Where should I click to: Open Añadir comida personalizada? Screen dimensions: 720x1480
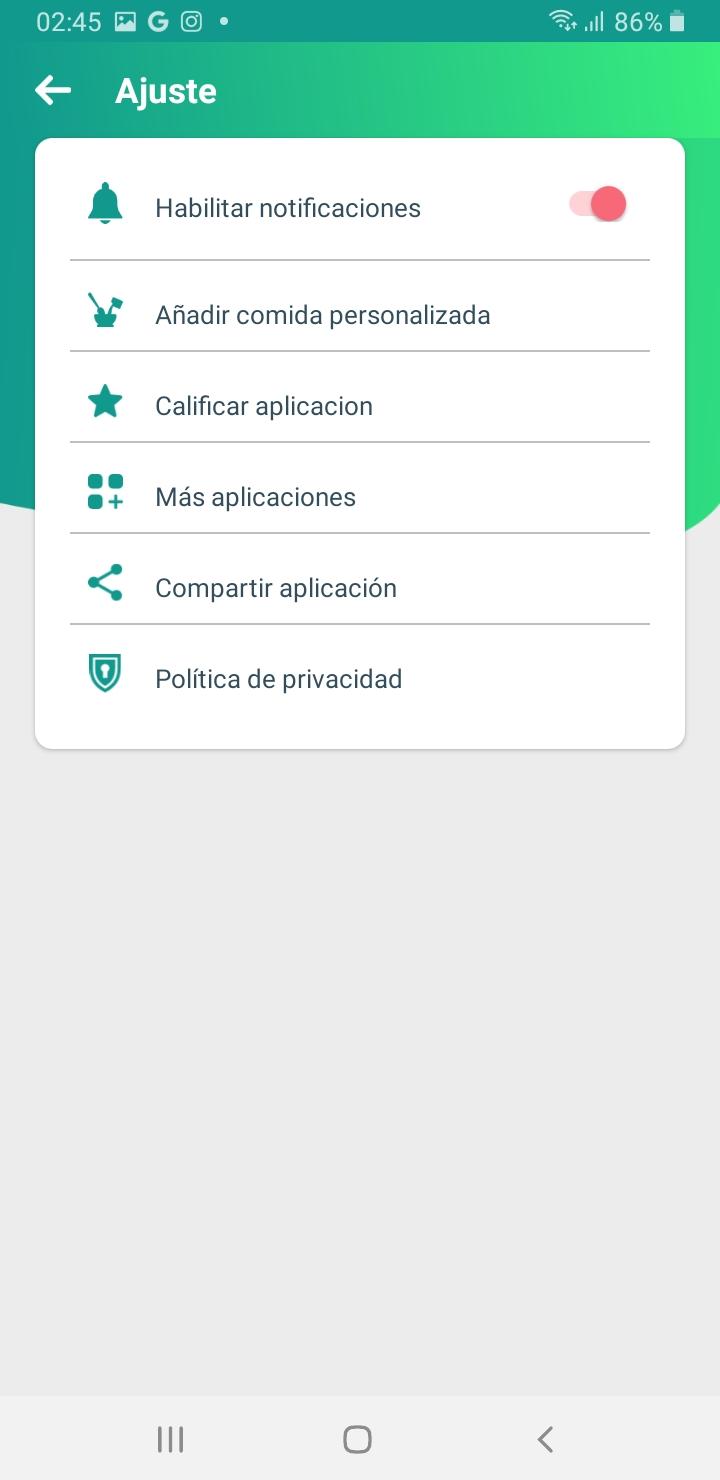(x=360, y=315)
